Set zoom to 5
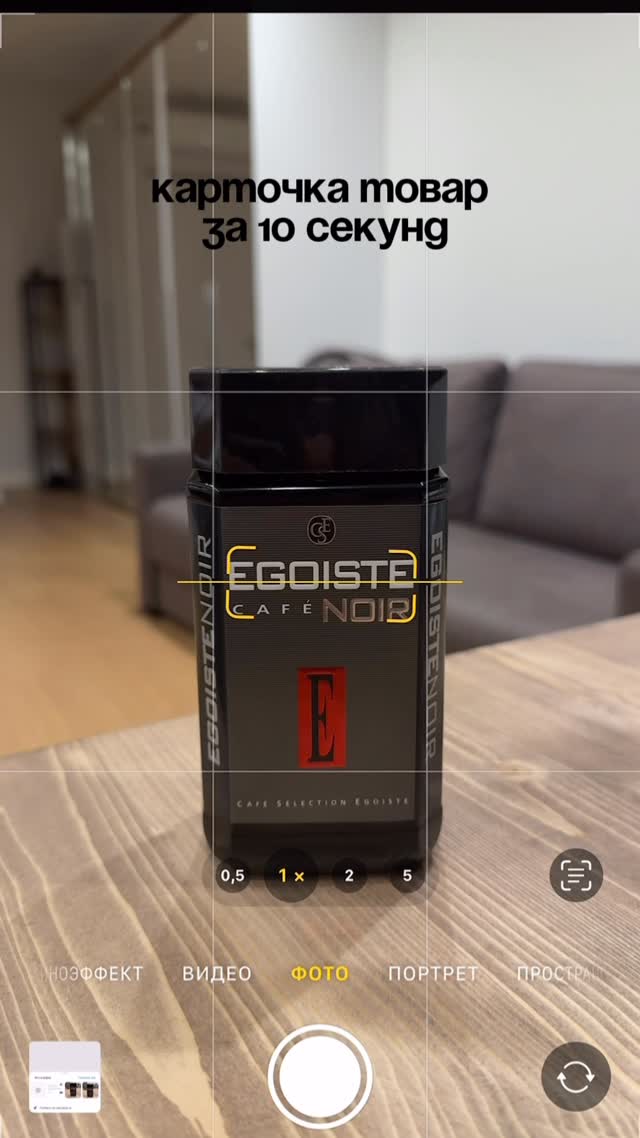This screenshot has width=640, height=1138. pyautogui.click(x=407, y=876)
